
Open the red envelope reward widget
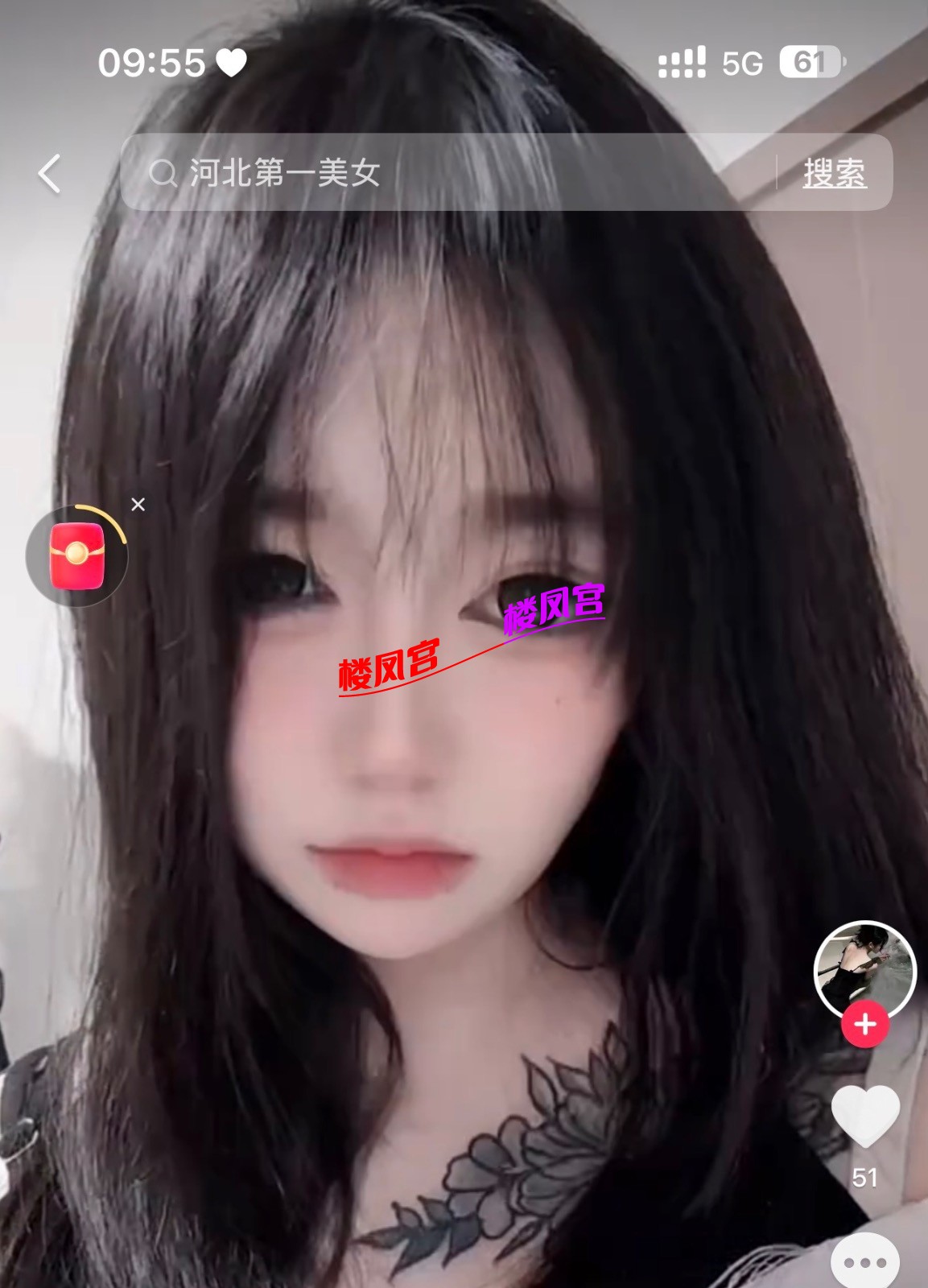(x=77, y=555)
